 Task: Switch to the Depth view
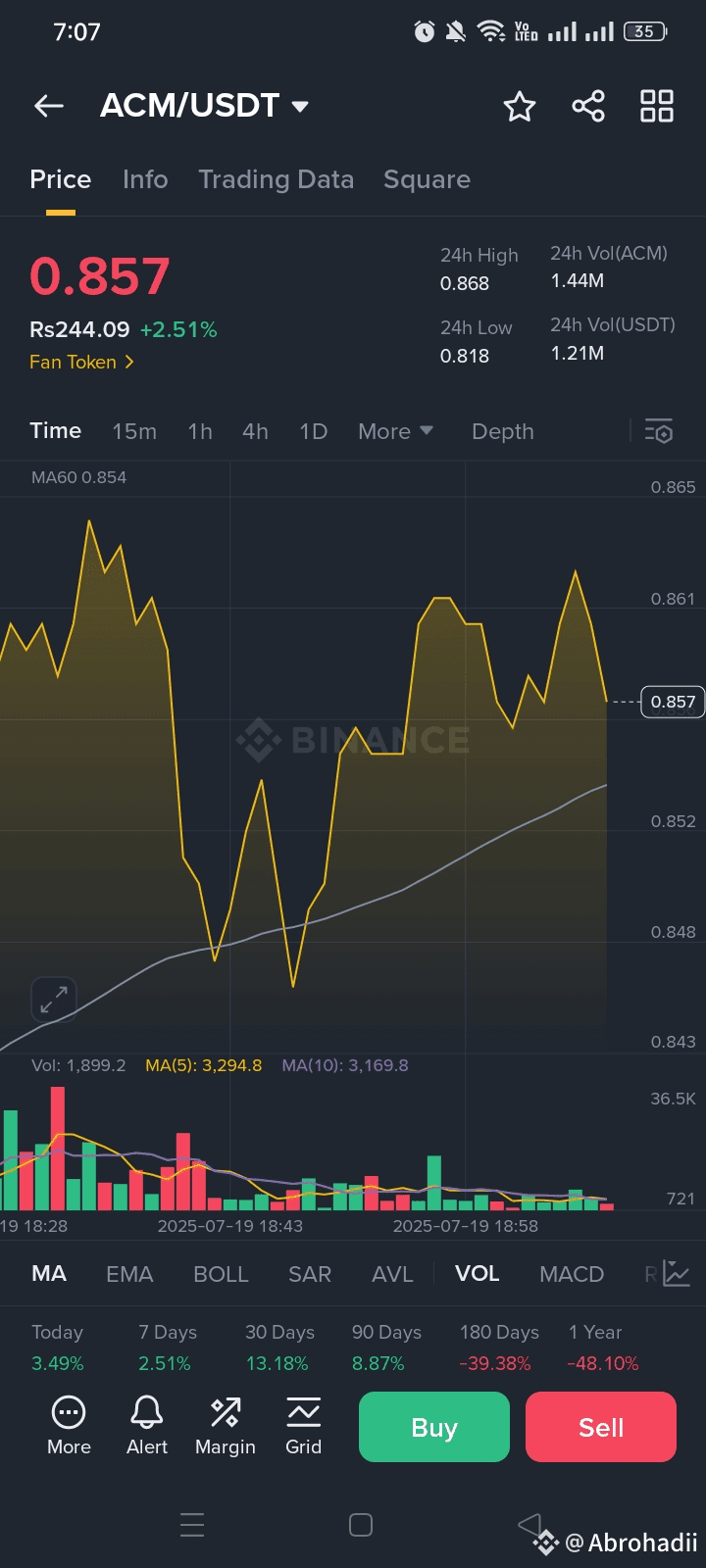pyautogui.click(x=503, y=431)
